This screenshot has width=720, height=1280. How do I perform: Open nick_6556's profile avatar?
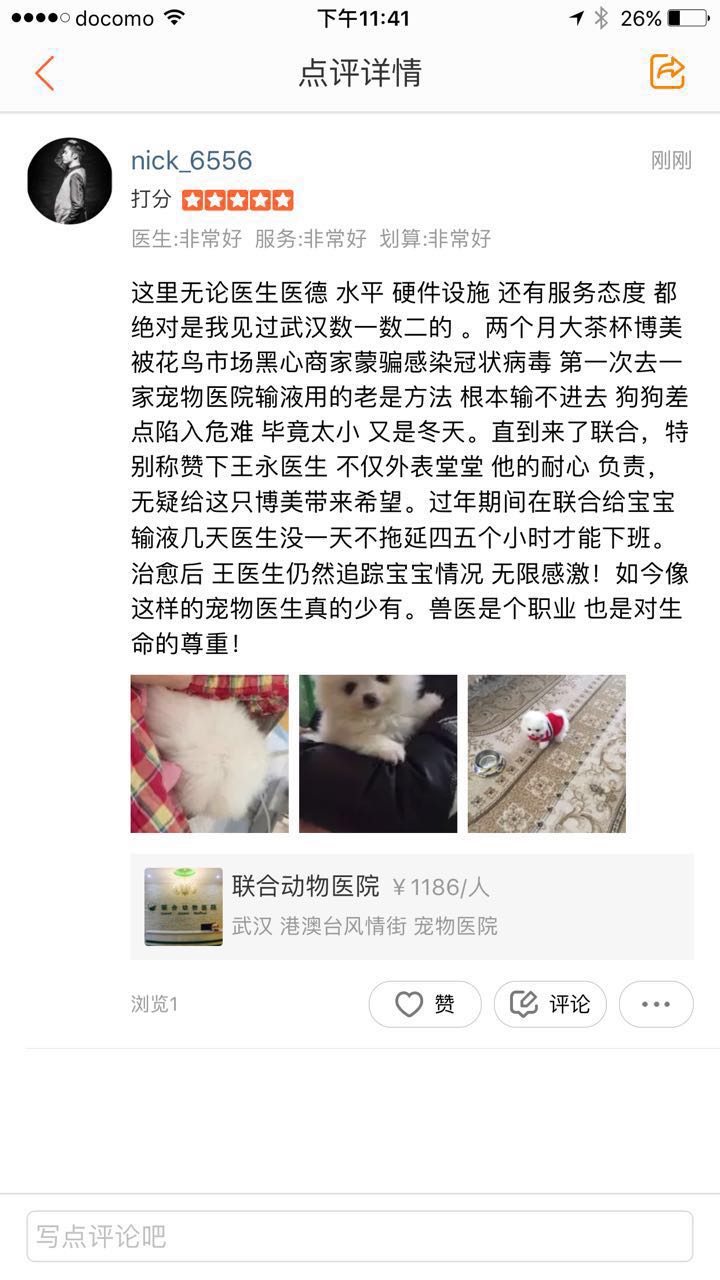(70, 181)
